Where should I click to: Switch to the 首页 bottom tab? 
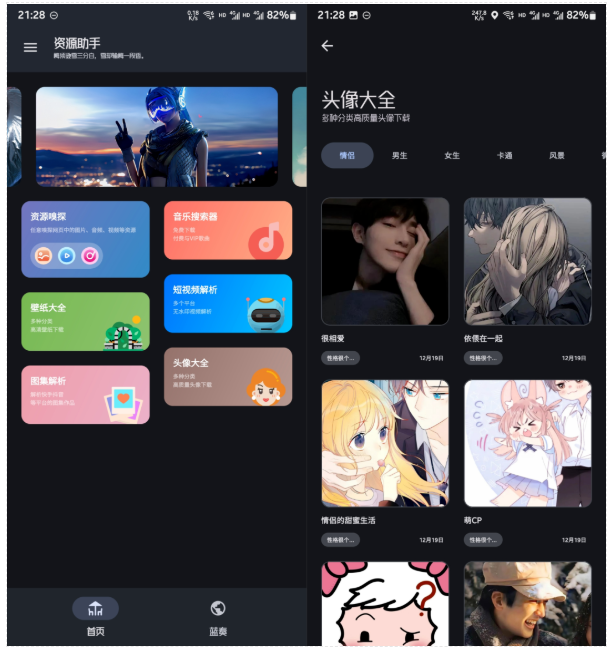click(x=95, y=617)
